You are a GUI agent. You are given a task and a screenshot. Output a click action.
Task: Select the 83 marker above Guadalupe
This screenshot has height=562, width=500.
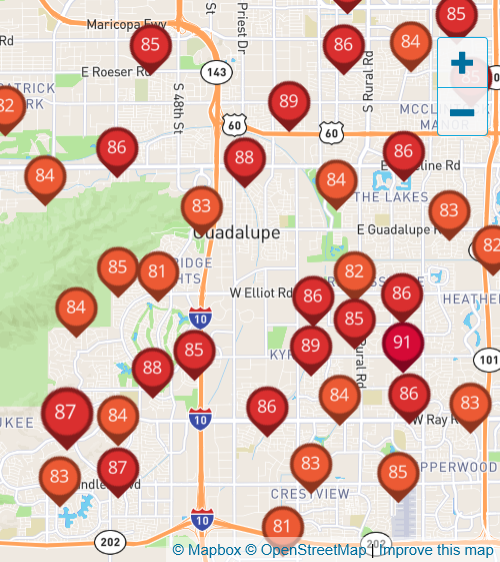pos(202,211)
